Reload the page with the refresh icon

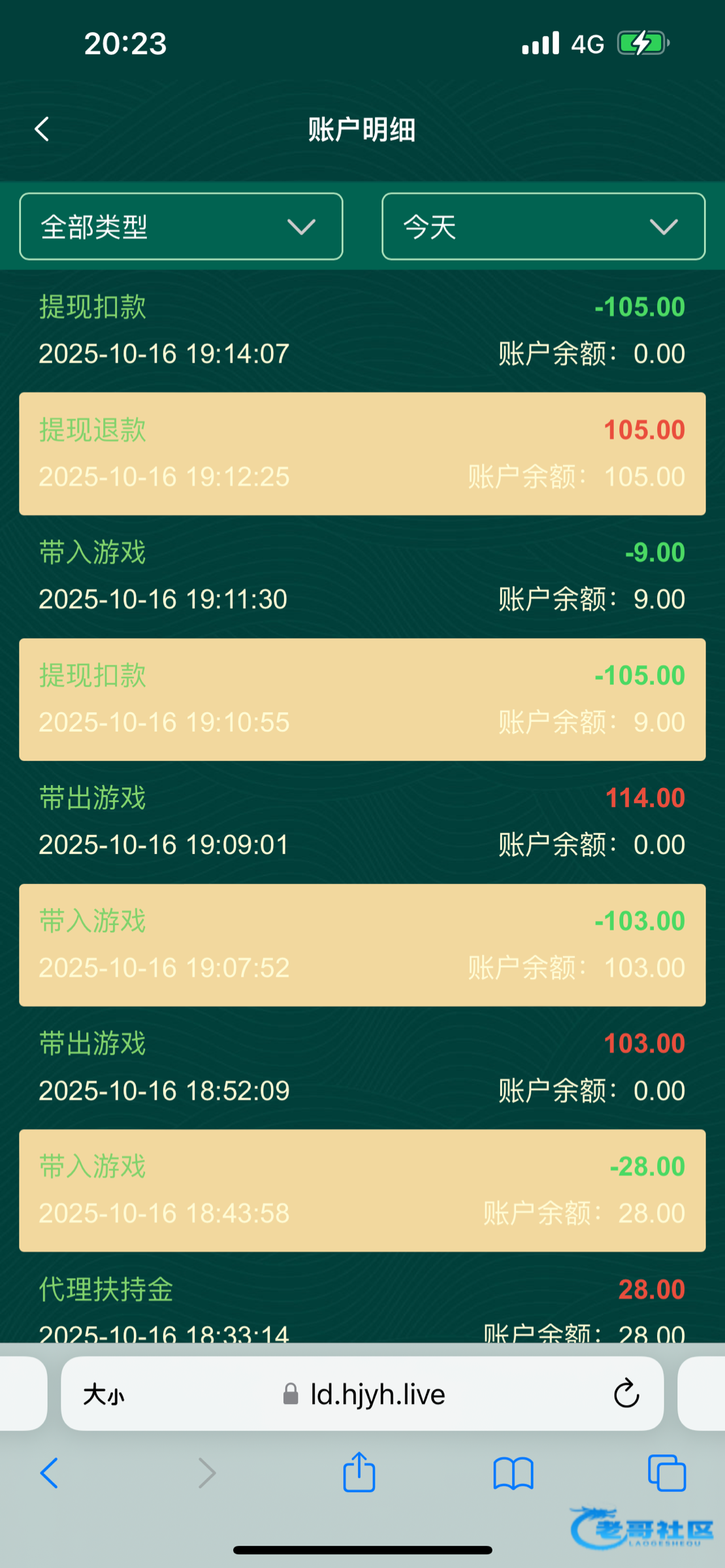(x=626, y=1394)
